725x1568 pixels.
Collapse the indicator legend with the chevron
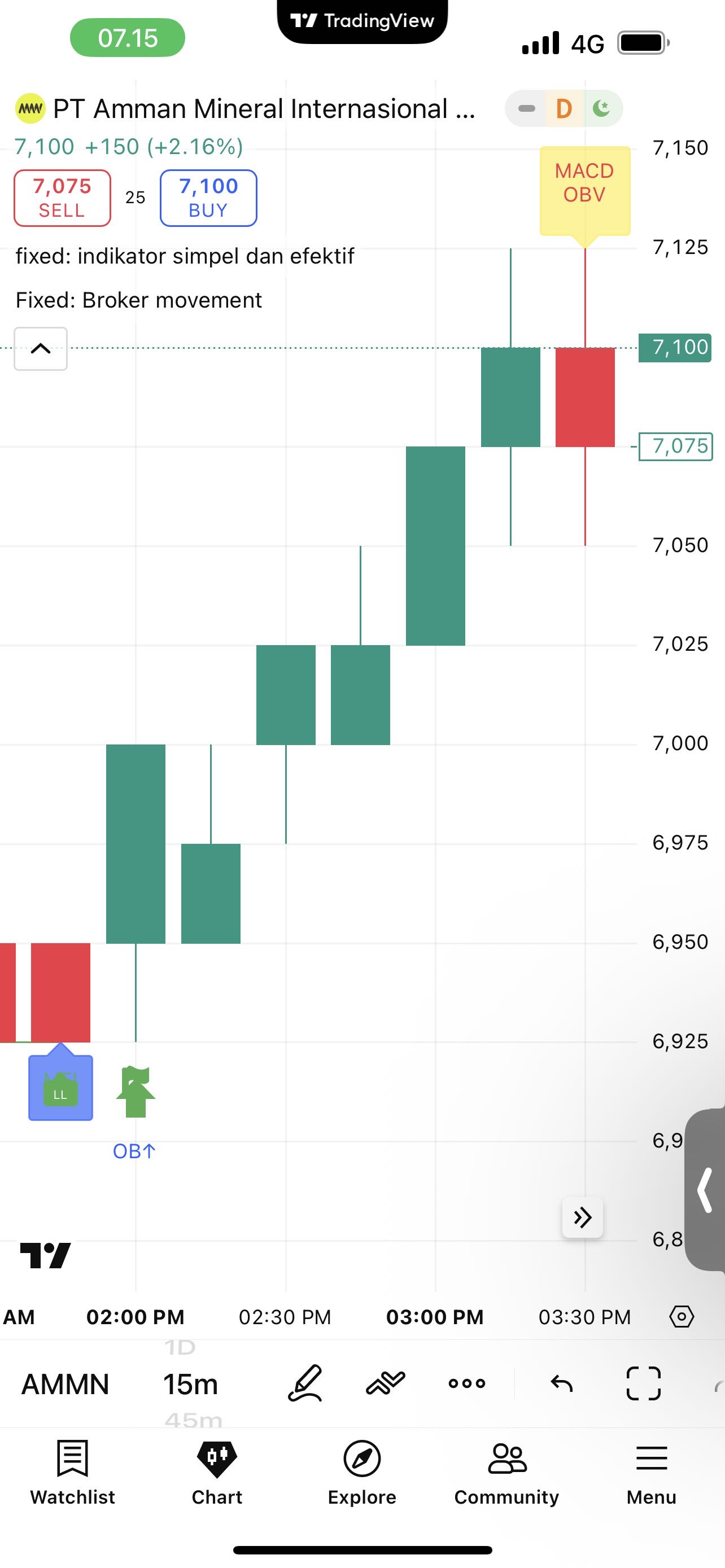click(x=40, y=349)
